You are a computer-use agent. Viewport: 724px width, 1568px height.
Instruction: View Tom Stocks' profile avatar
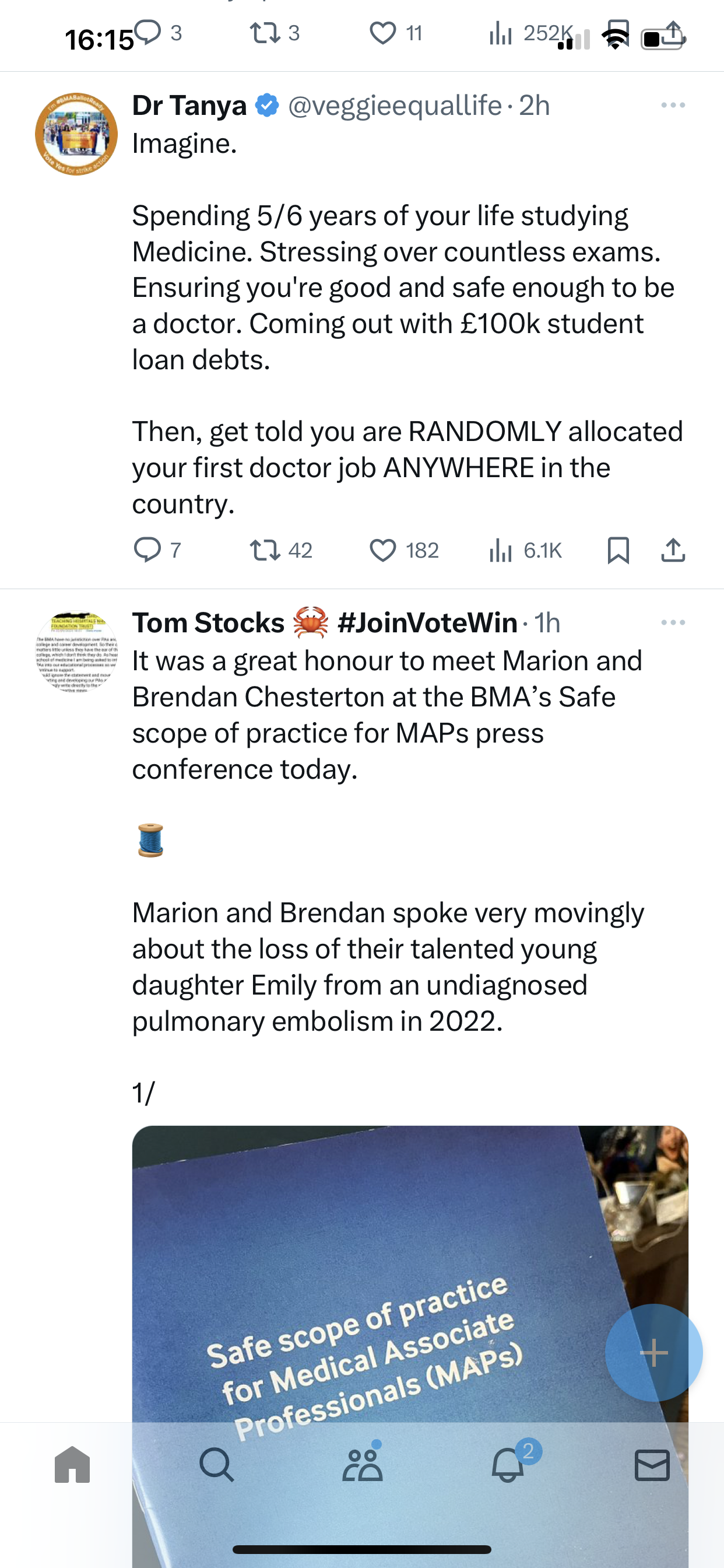point(76,653)
